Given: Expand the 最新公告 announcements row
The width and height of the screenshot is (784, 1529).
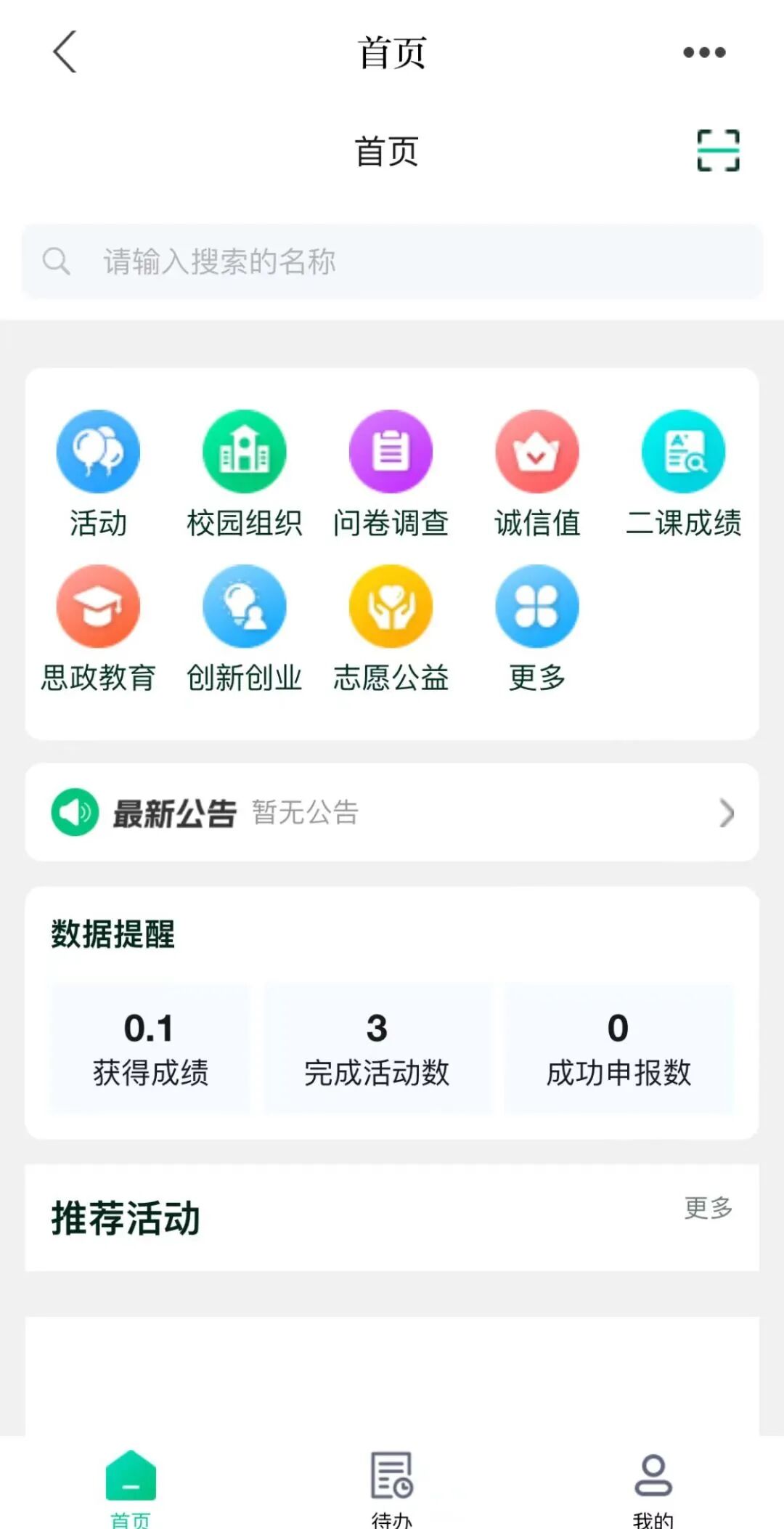Looking at the screenshot, I should coord(392,812).
